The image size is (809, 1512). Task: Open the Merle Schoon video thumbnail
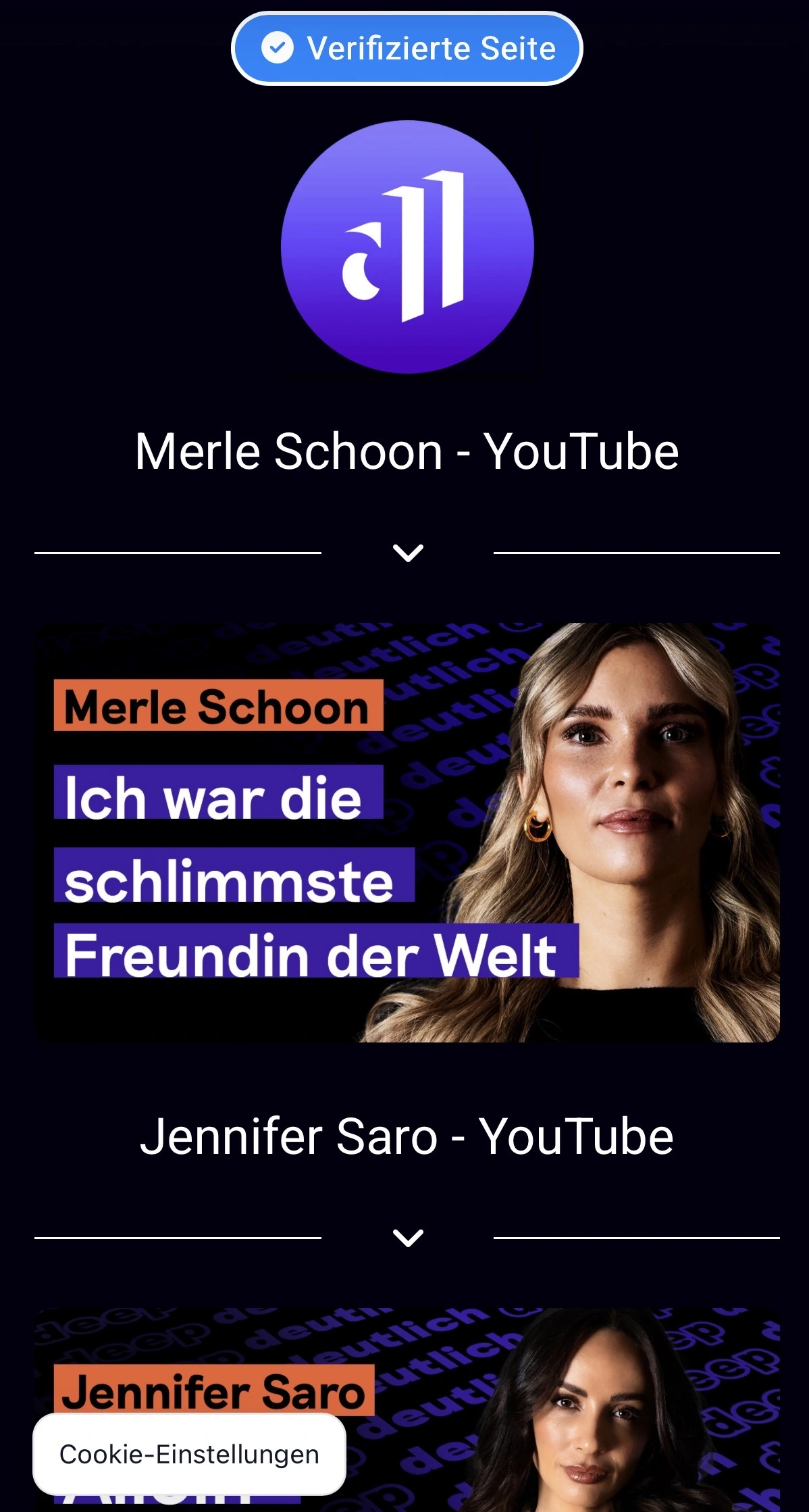(x=407, y=832)
